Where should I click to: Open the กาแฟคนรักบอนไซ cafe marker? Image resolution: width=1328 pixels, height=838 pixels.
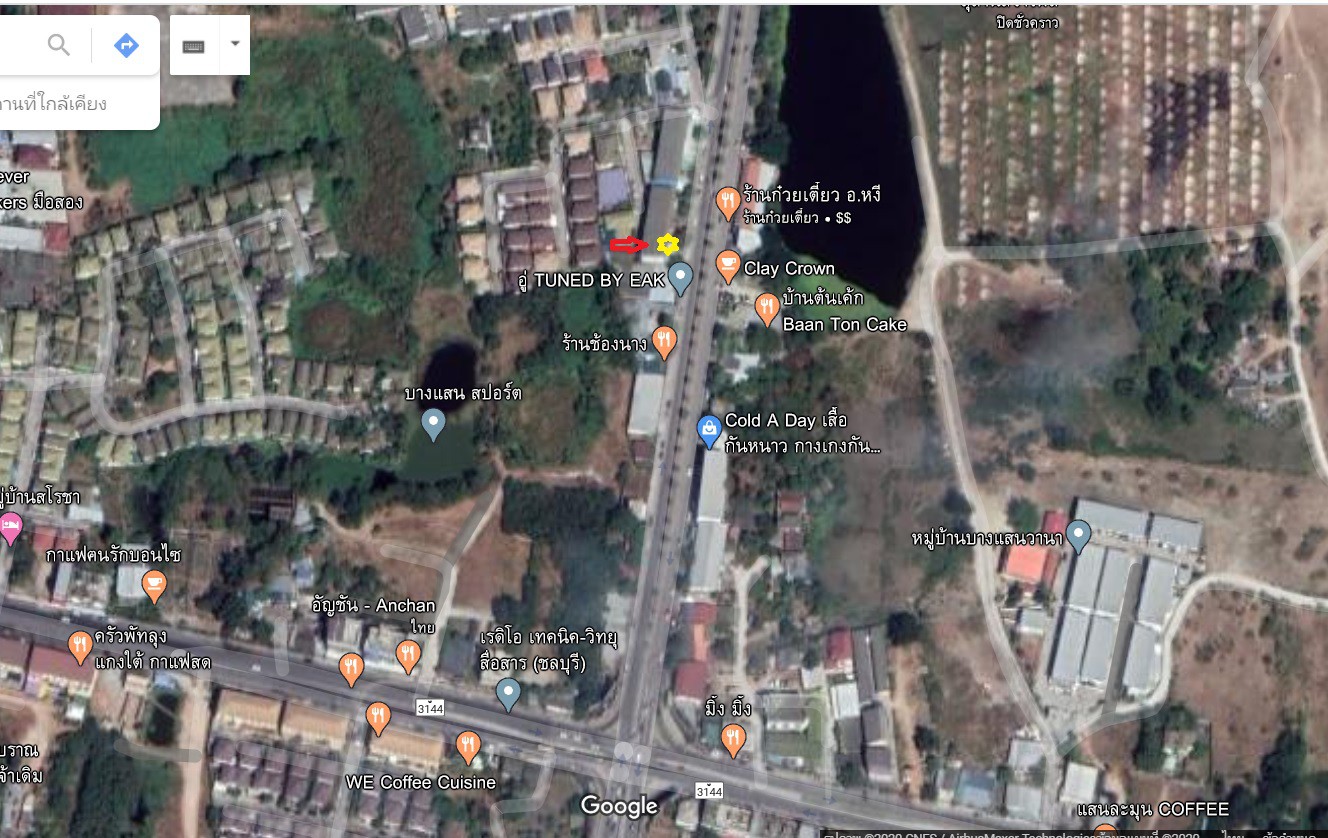pos(154,585)
